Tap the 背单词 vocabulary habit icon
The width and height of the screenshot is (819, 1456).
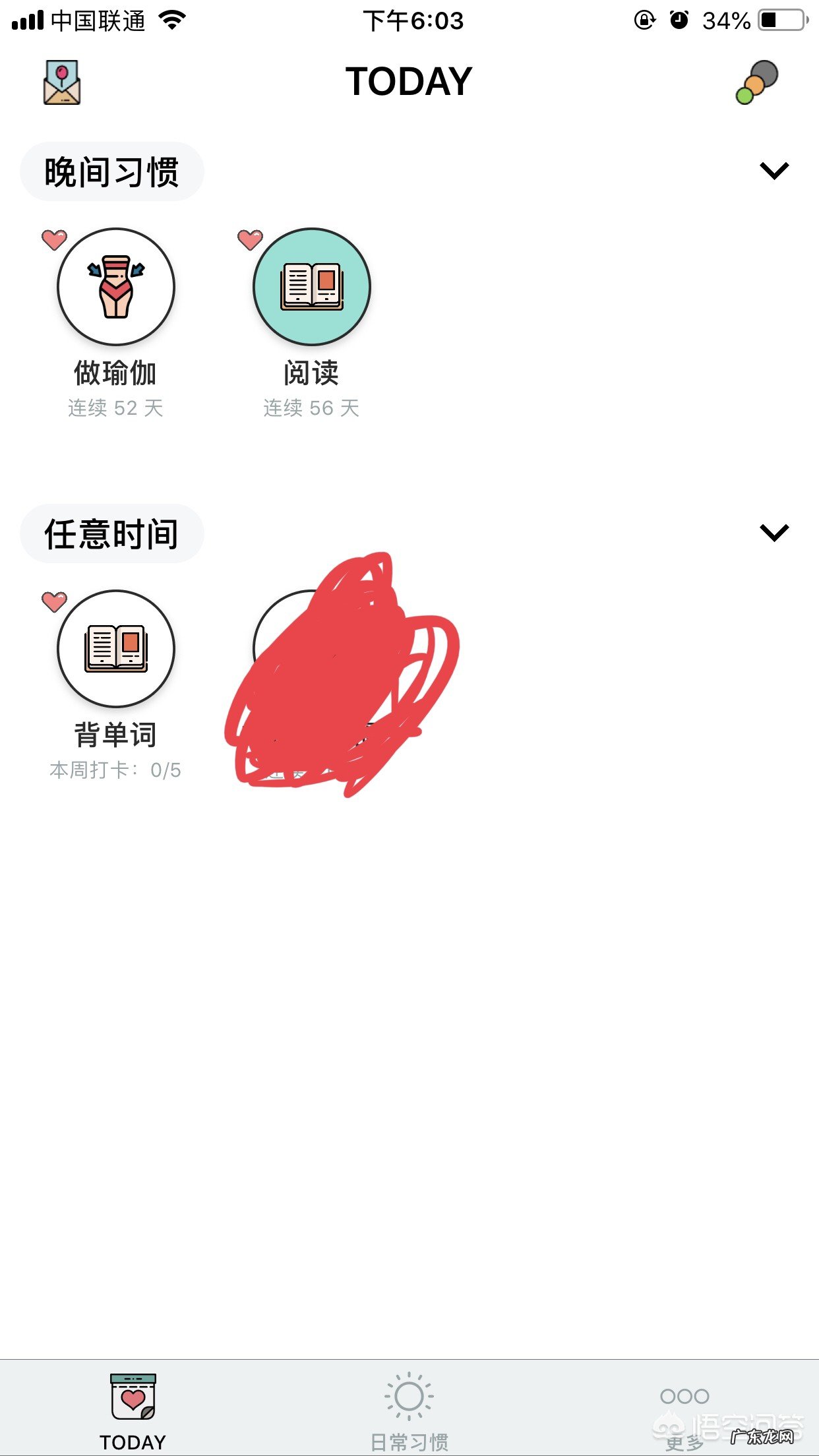116,648
